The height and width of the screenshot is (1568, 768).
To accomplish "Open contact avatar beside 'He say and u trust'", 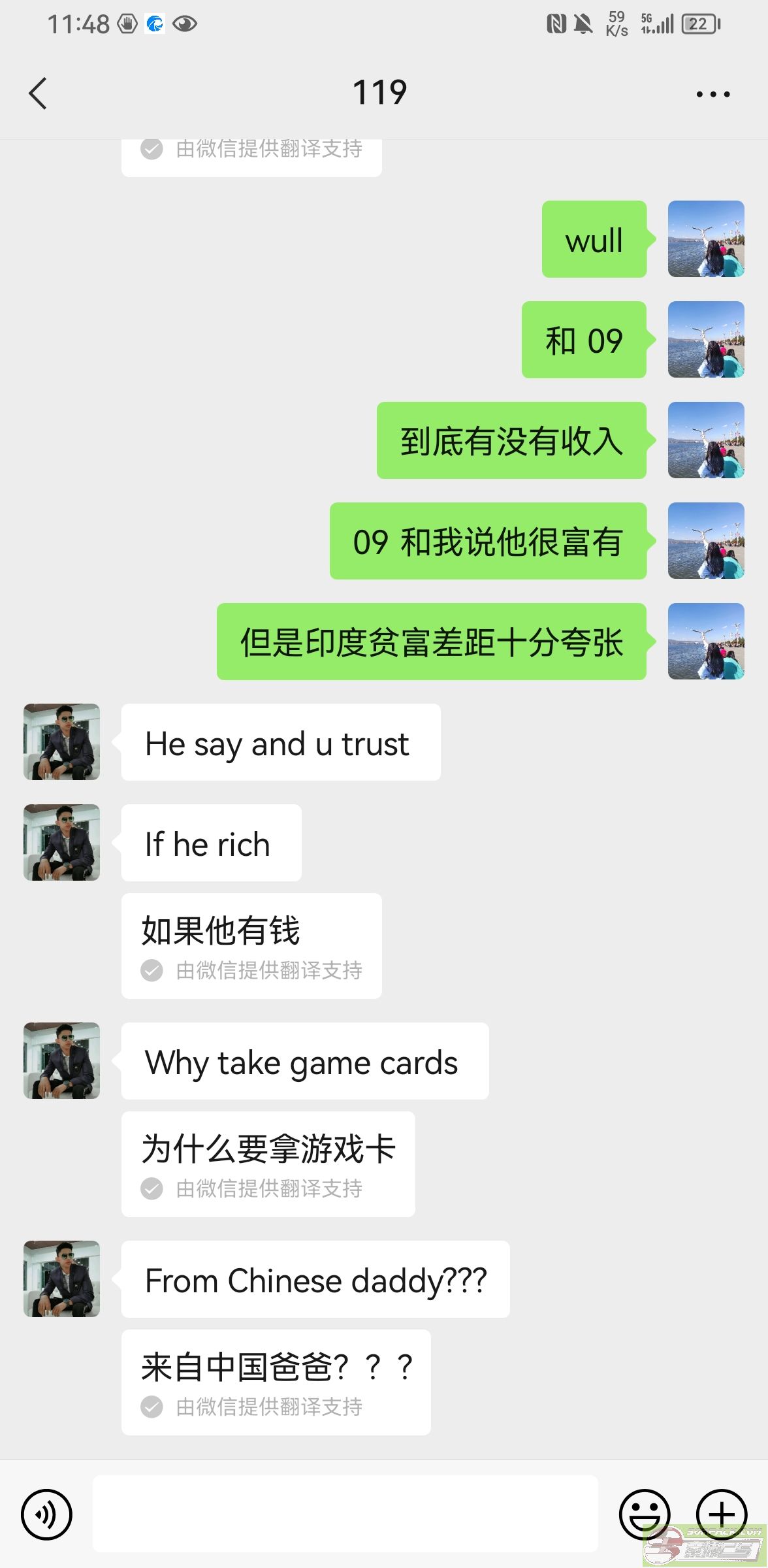I will [62, 742].
